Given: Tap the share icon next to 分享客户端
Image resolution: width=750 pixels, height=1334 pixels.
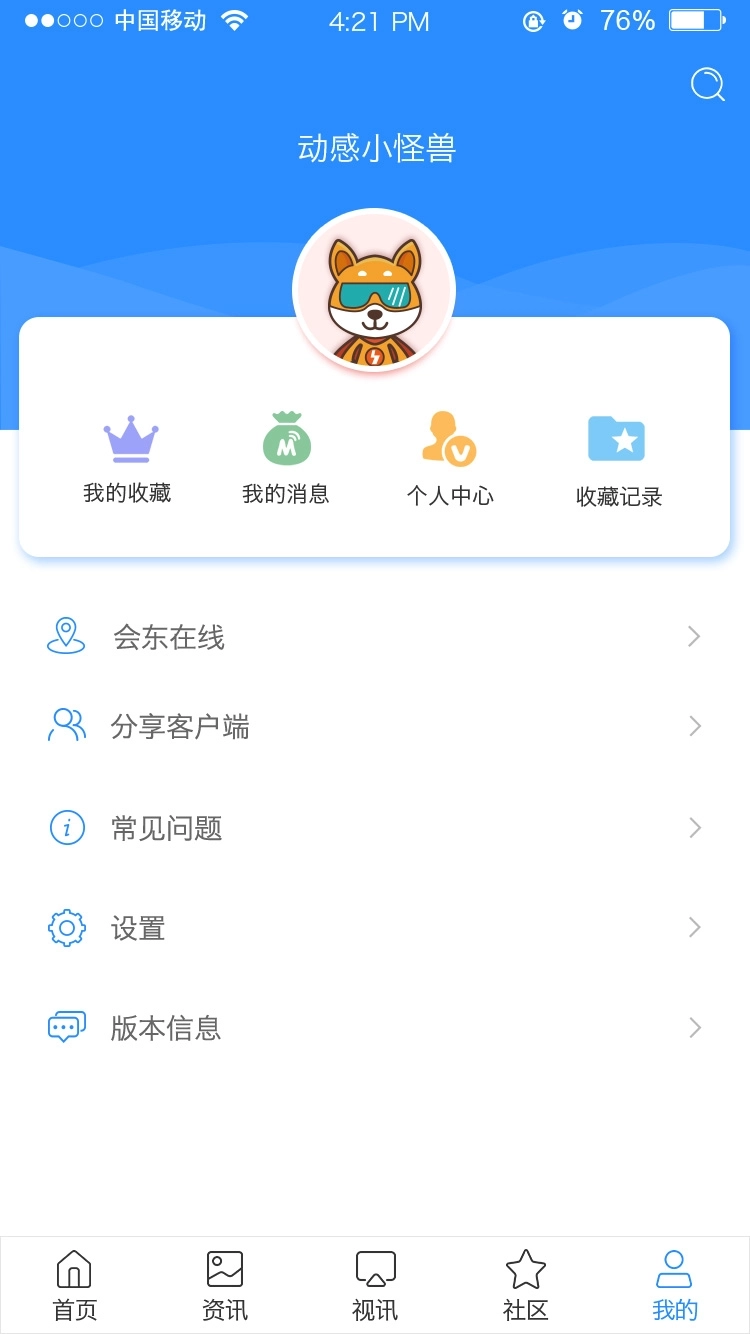Looking at the screenshot, I should (66, 726).
